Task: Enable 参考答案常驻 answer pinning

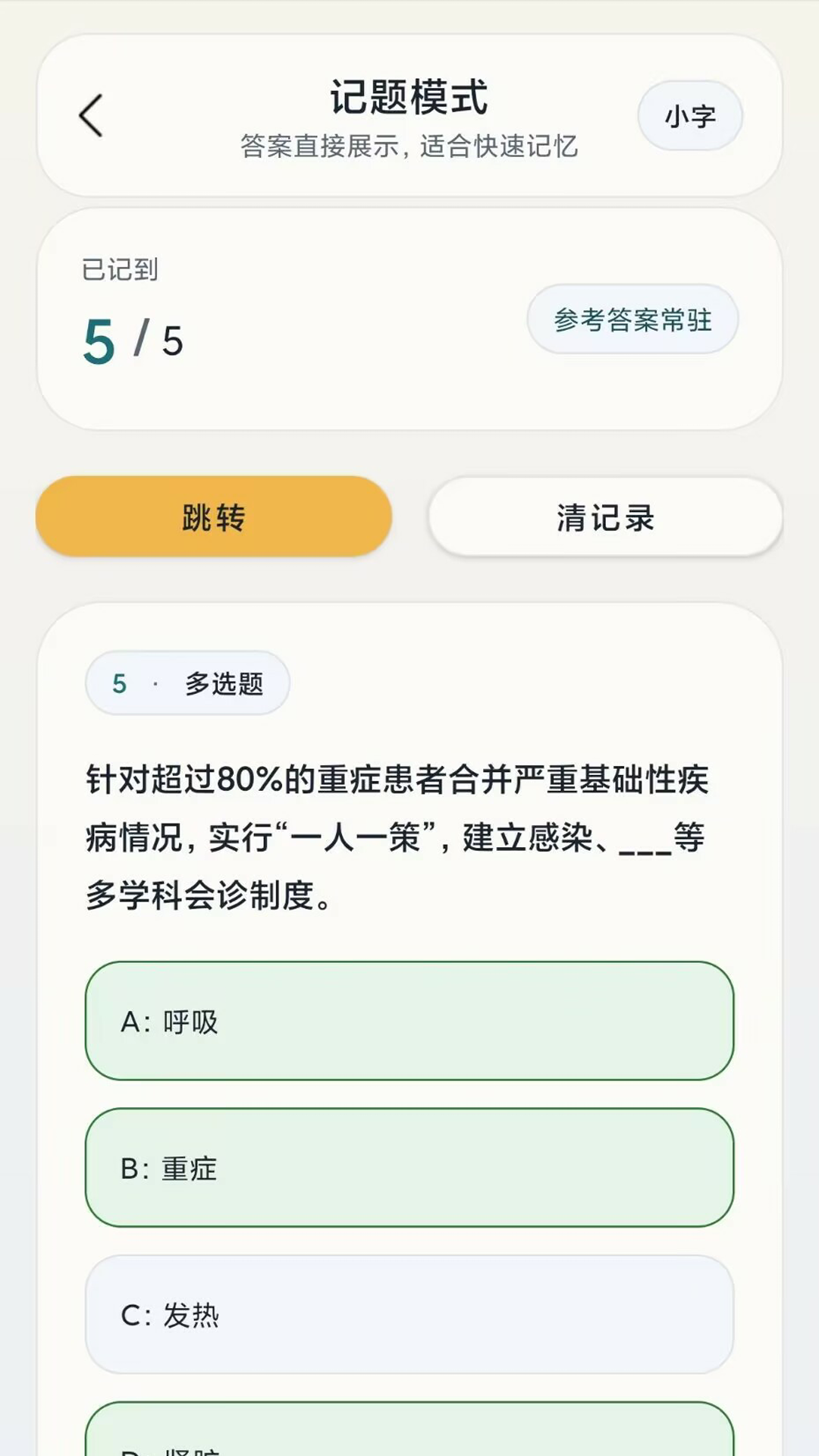Action: [x=632, y=320]
